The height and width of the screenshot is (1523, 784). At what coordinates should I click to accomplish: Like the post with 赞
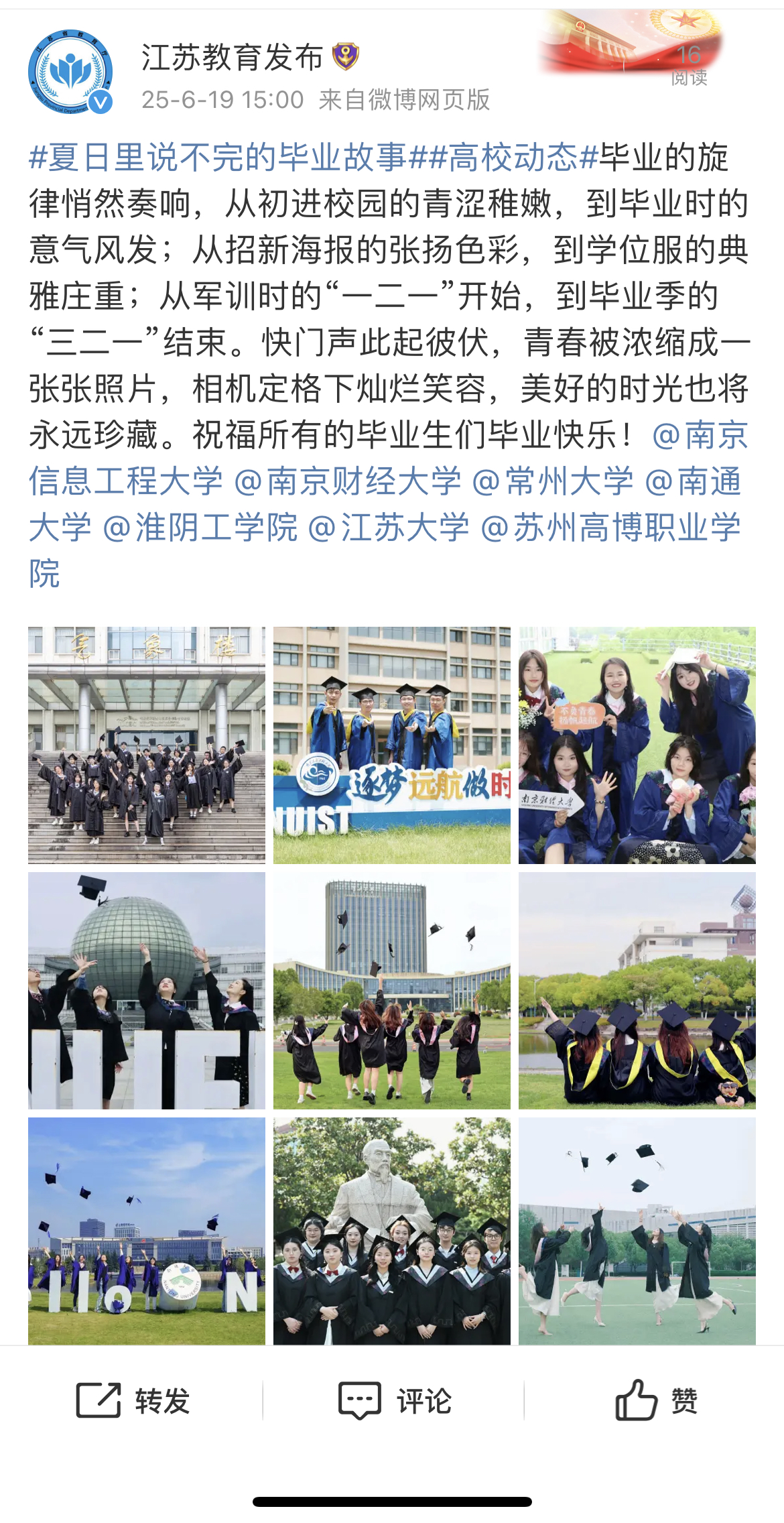pyautogui.click(x=656, y=1400)
